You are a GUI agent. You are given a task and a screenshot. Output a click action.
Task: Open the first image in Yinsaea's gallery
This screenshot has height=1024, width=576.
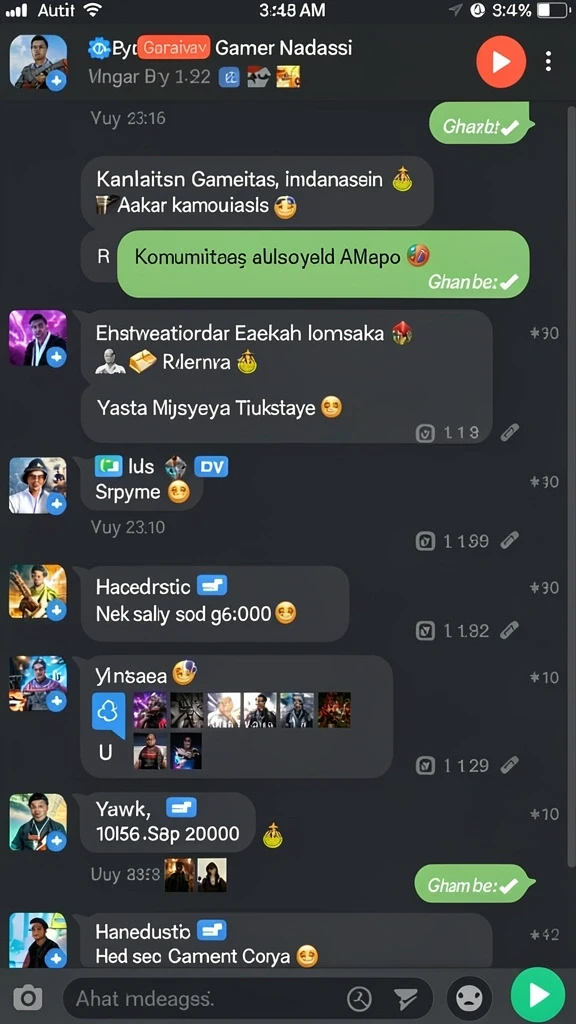pos(150,710)
